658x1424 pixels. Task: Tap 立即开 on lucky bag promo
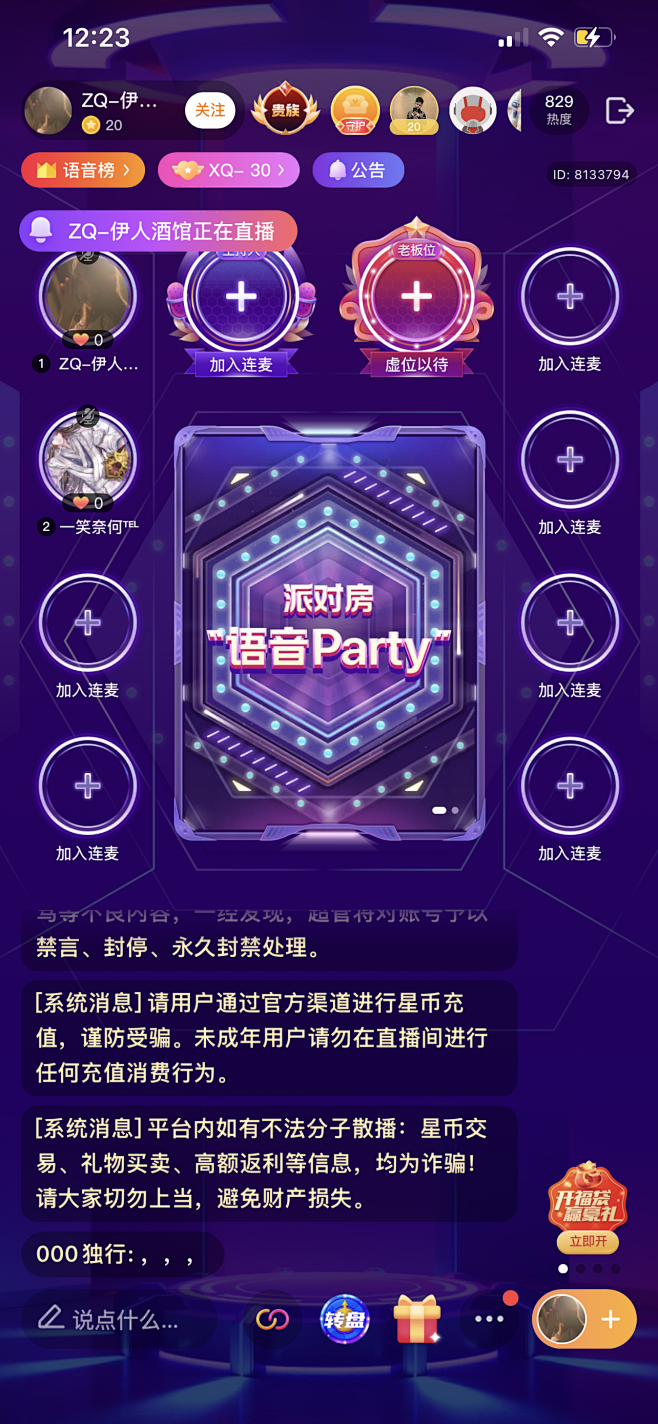588,1241
